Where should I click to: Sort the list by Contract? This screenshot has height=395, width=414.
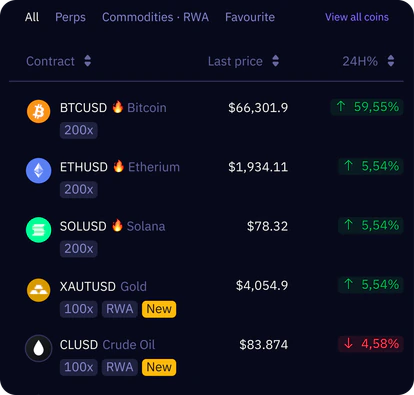pos(59,61)
